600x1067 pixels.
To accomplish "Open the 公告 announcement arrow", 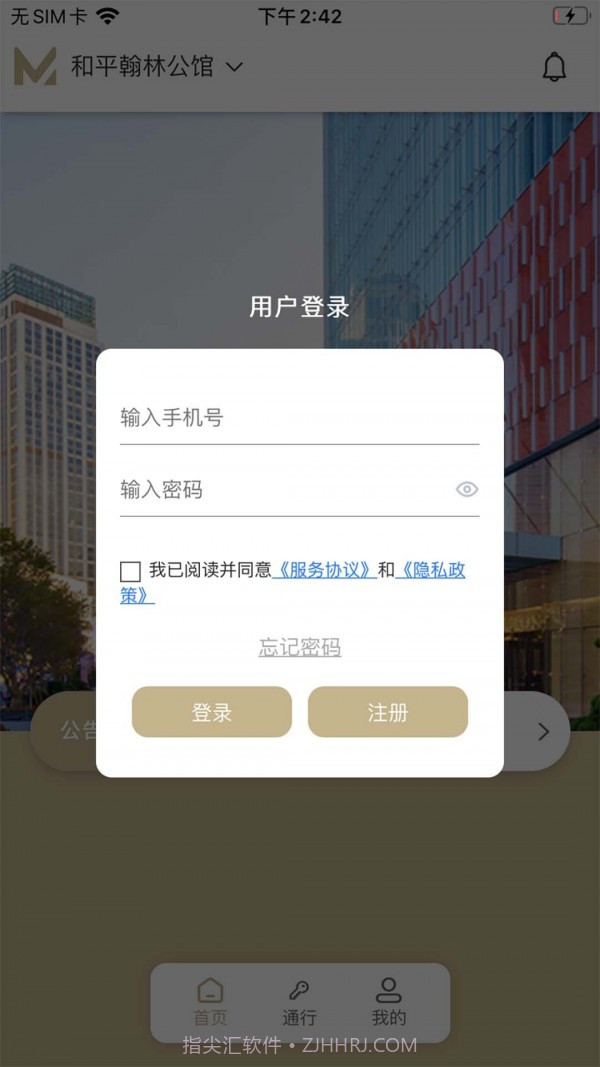I will pyautogui.click(x=543, y=731).
